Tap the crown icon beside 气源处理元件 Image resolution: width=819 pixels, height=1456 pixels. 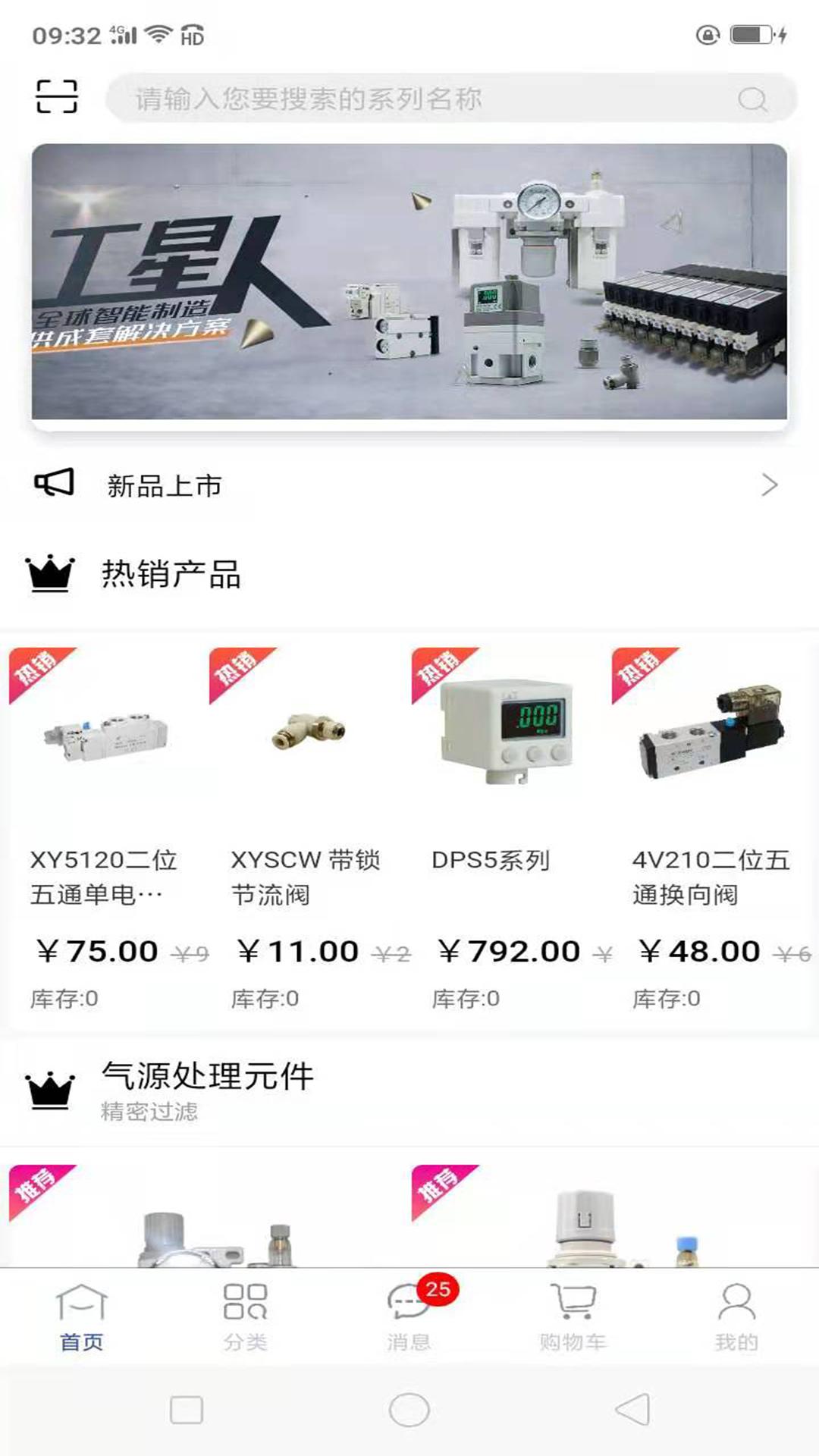50,1086
